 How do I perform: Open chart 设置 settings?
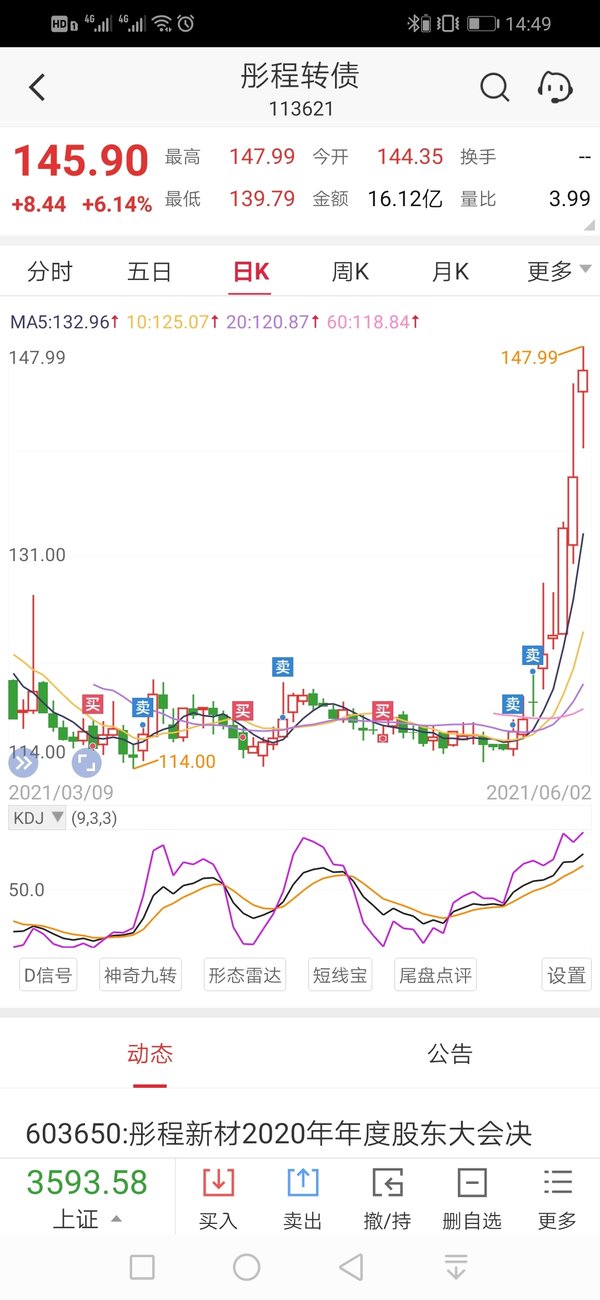[x=566, y=975]
